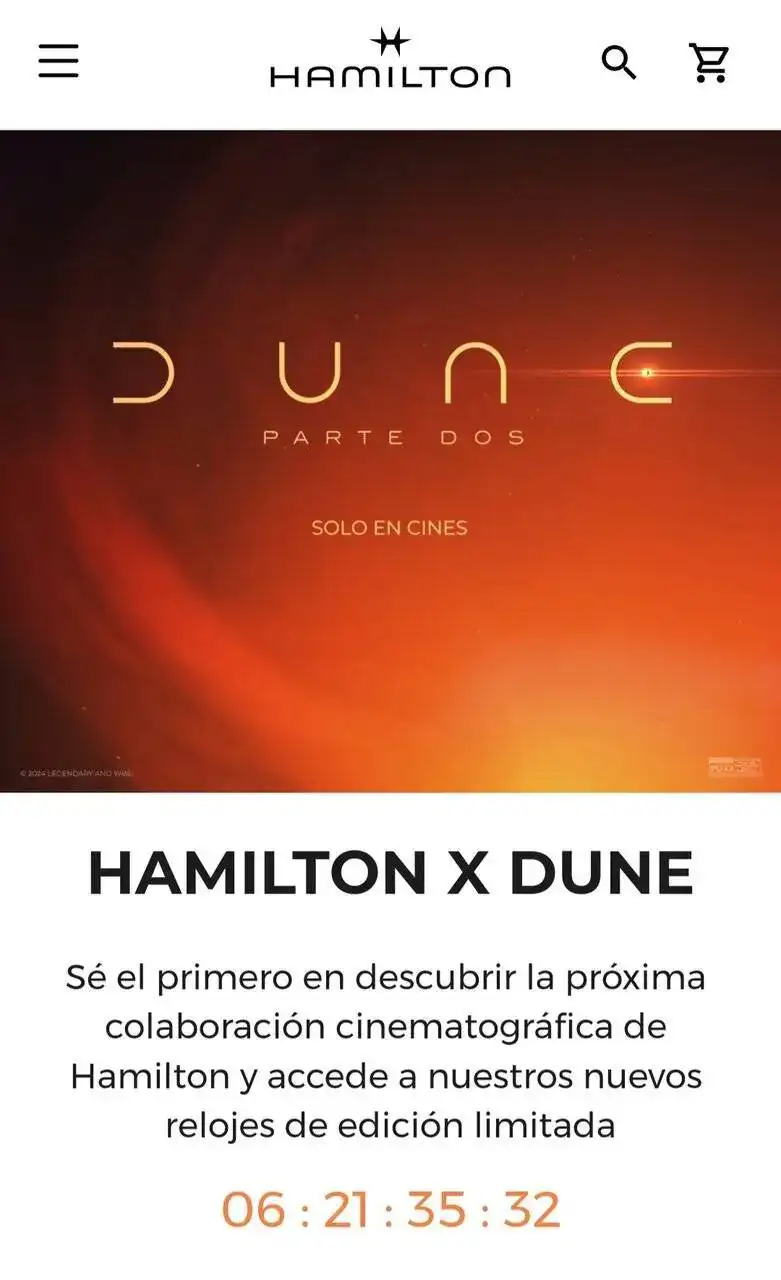This screenshot has height=1280, width=781.
Task: Open the hamburger navigation menu
Action: coord(58,62)
